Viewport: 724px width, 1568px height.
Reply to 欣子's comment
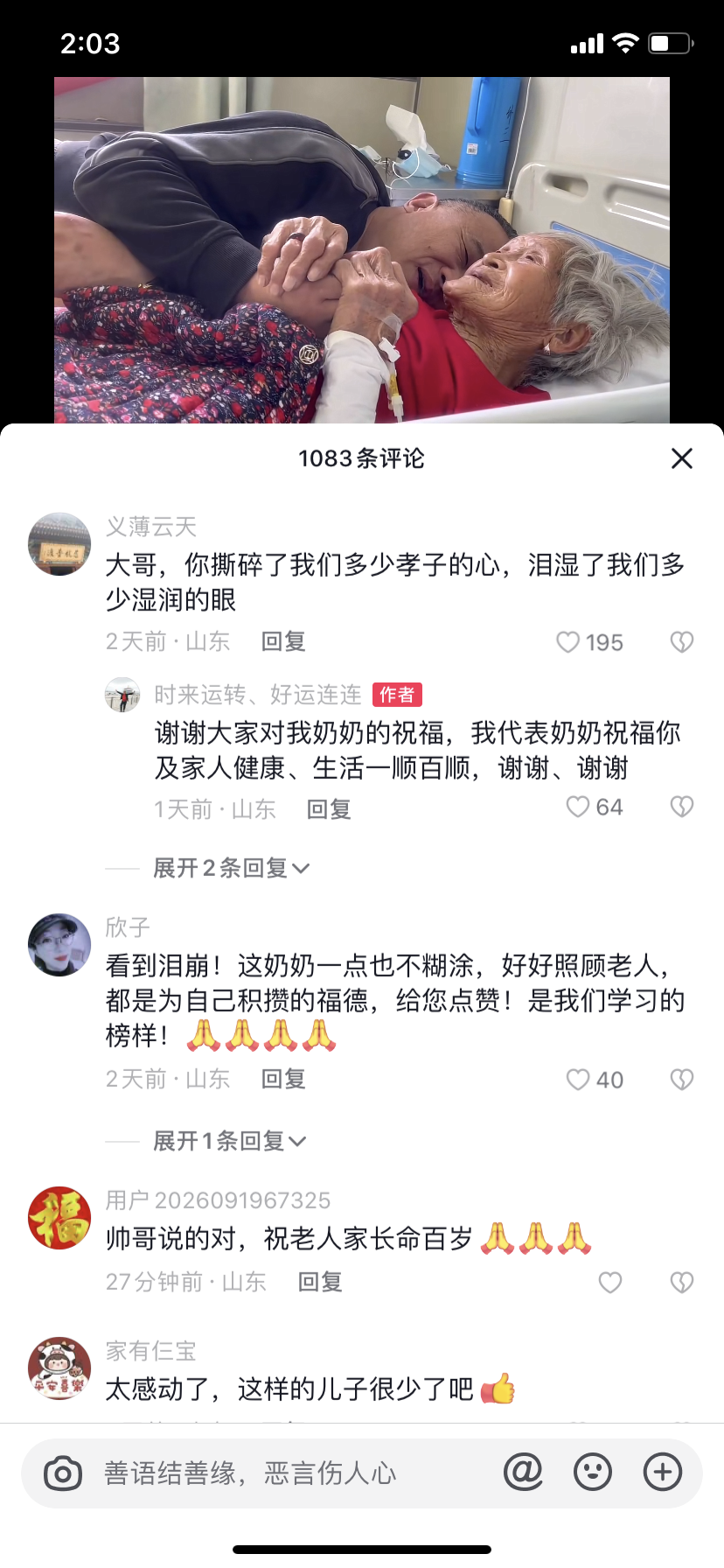point(283,1079)
